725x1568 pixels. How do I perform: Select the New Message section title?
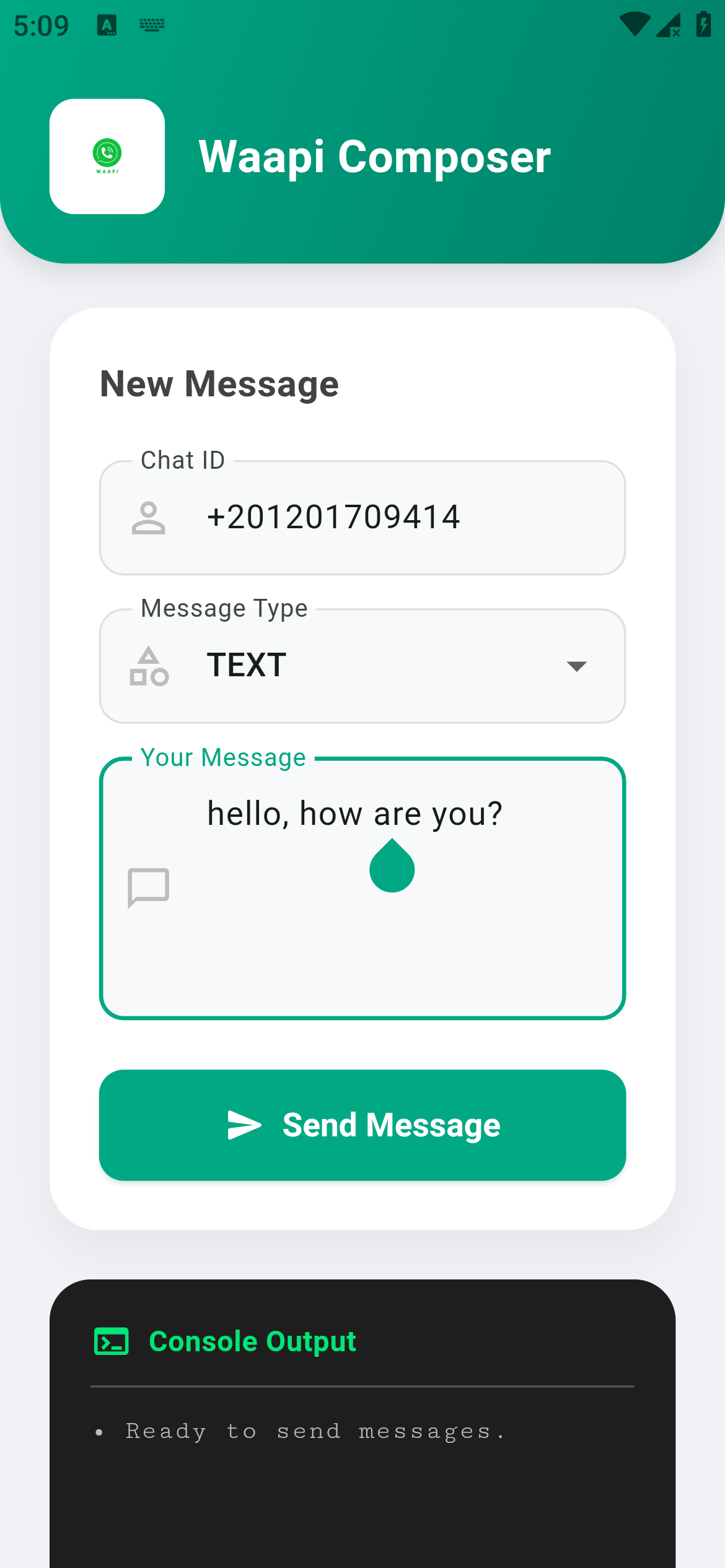[219, 383]
